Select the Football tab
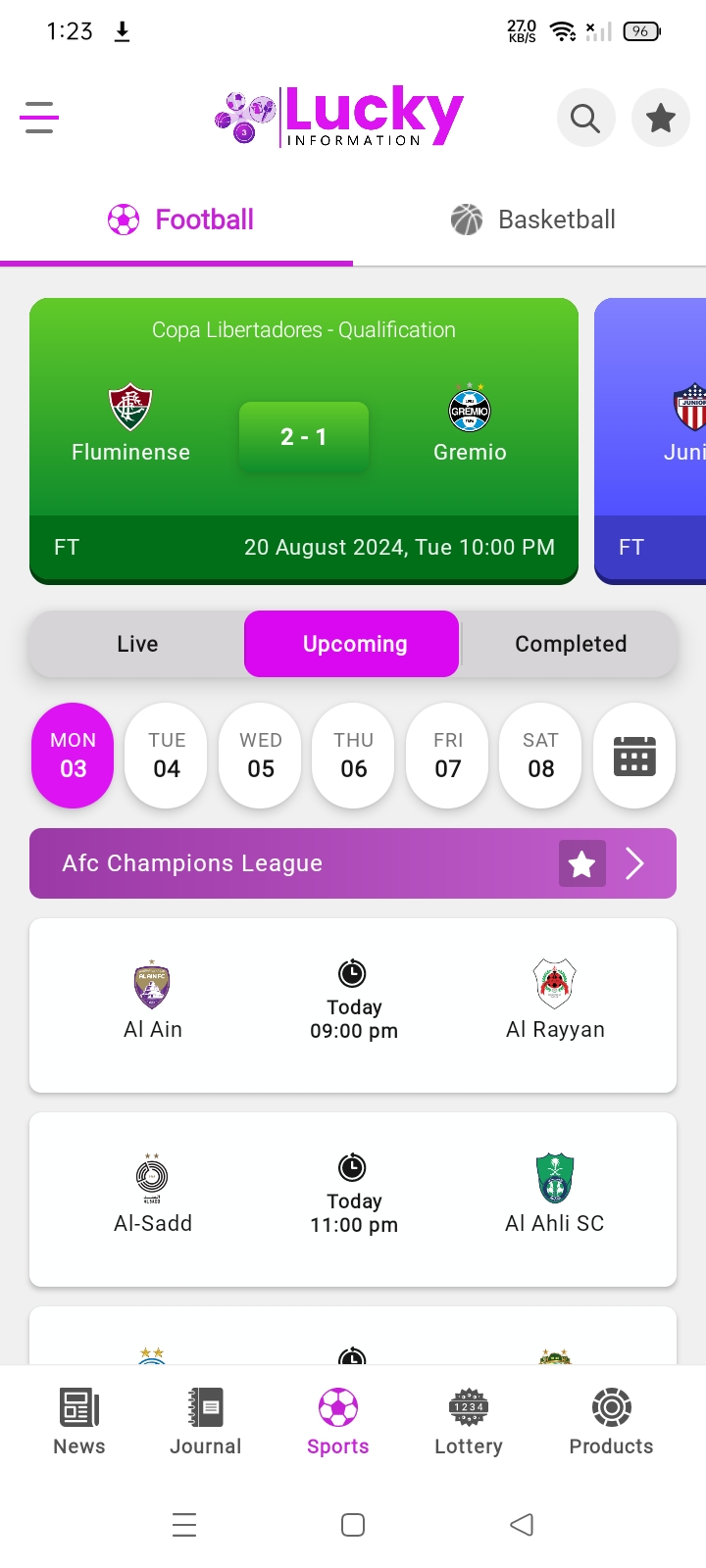The image size is (706, 1568). point(180,220)
